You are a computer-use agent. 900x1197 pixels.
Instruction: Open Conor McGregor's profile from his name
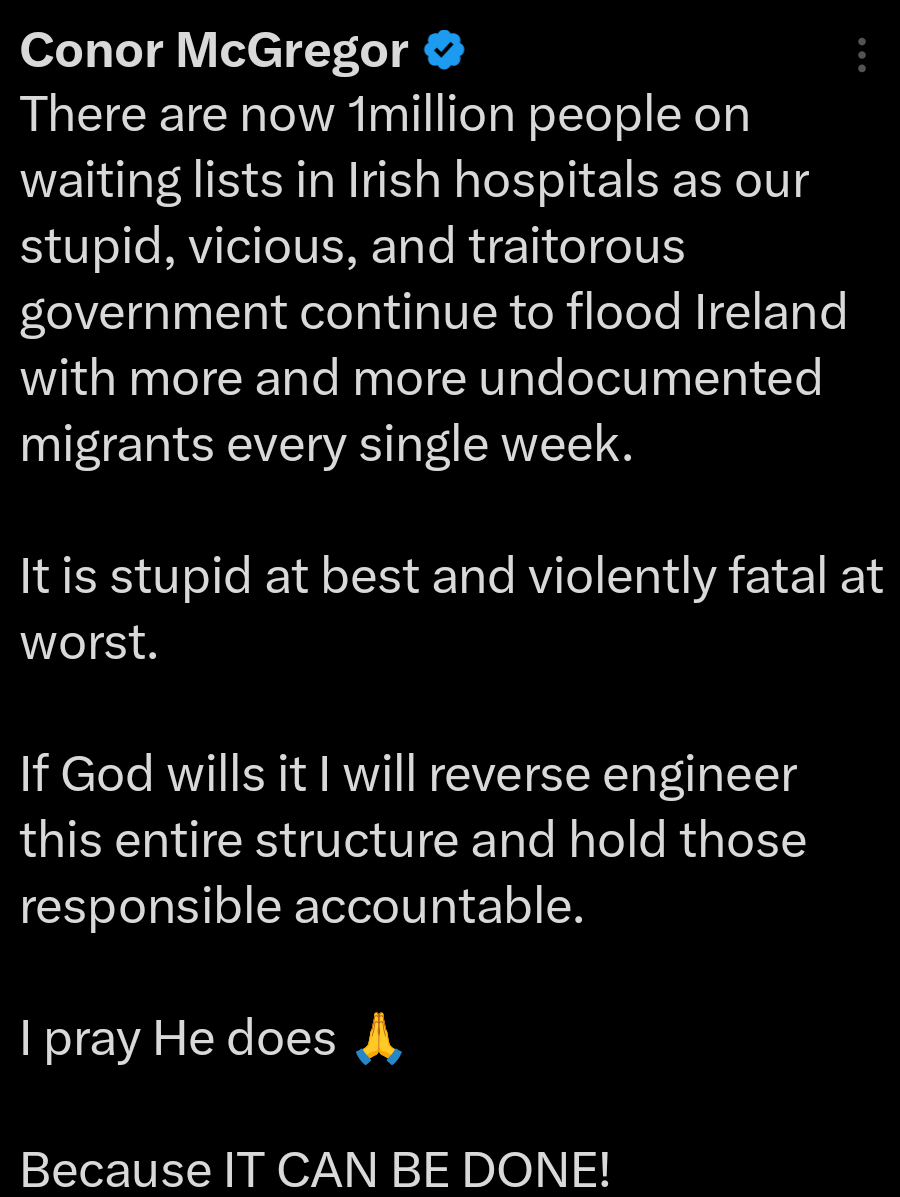click(214, 51)
